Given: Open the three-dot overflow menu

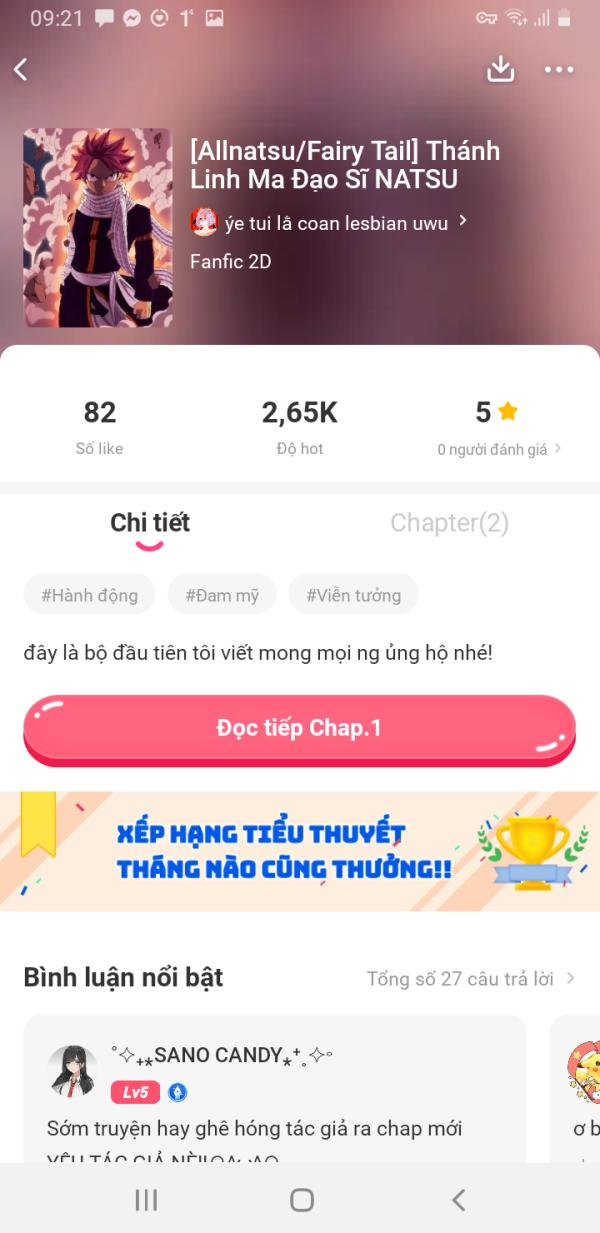Looking at the screenshot, I should tap(559, 69).
